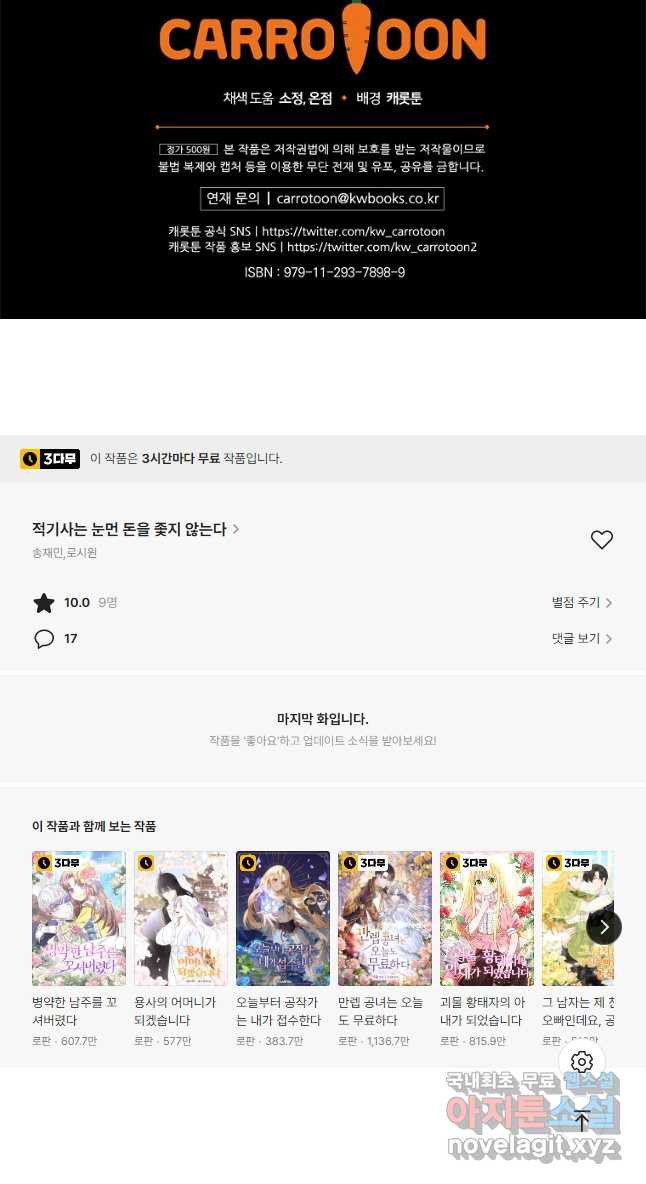This screenshot has height=1184, width=646.
Task: Open 괴물 황태자의 아내가 되었습니다 card
Action: click(x=487, y=918)
